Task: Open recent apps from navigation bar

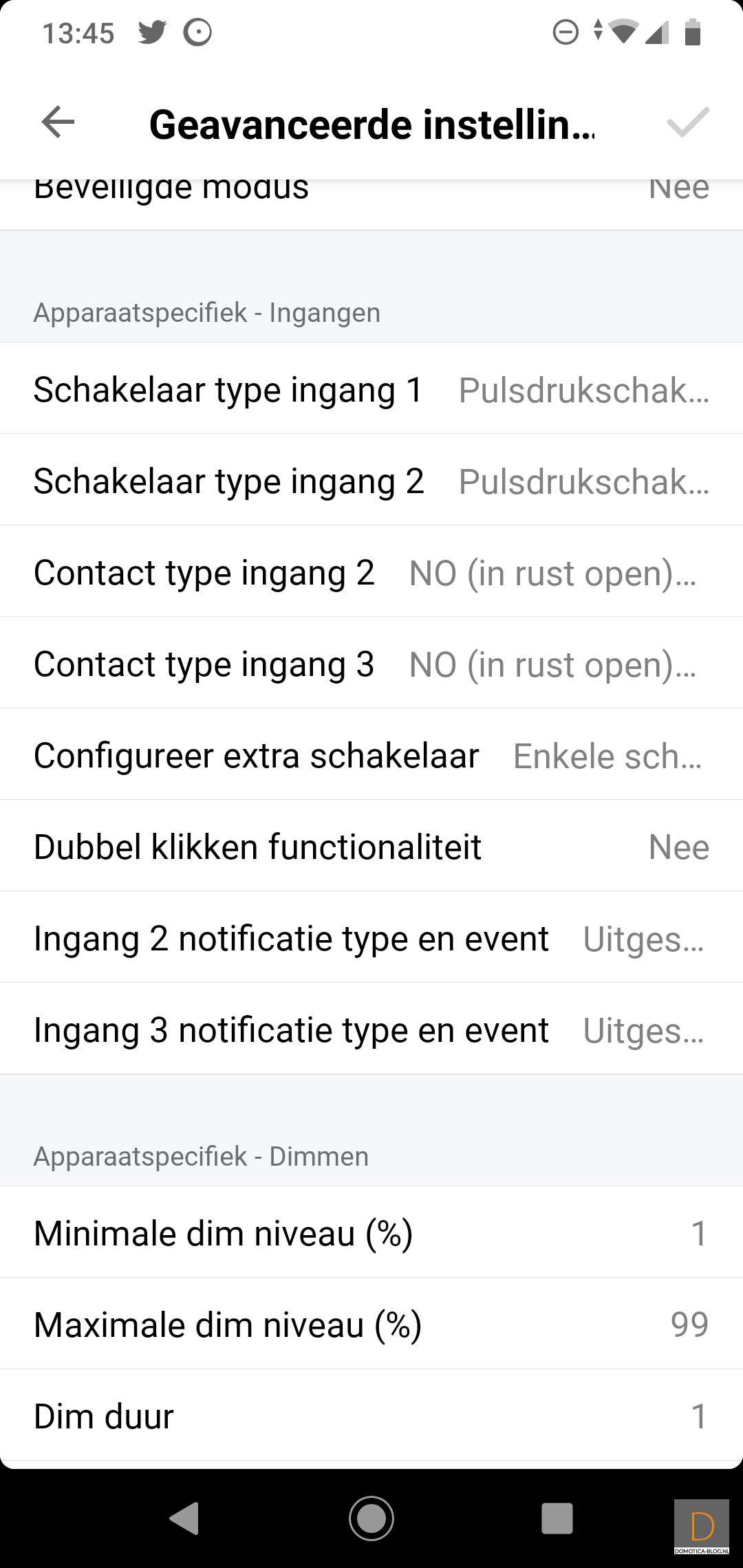Action: coord(557,1518)
